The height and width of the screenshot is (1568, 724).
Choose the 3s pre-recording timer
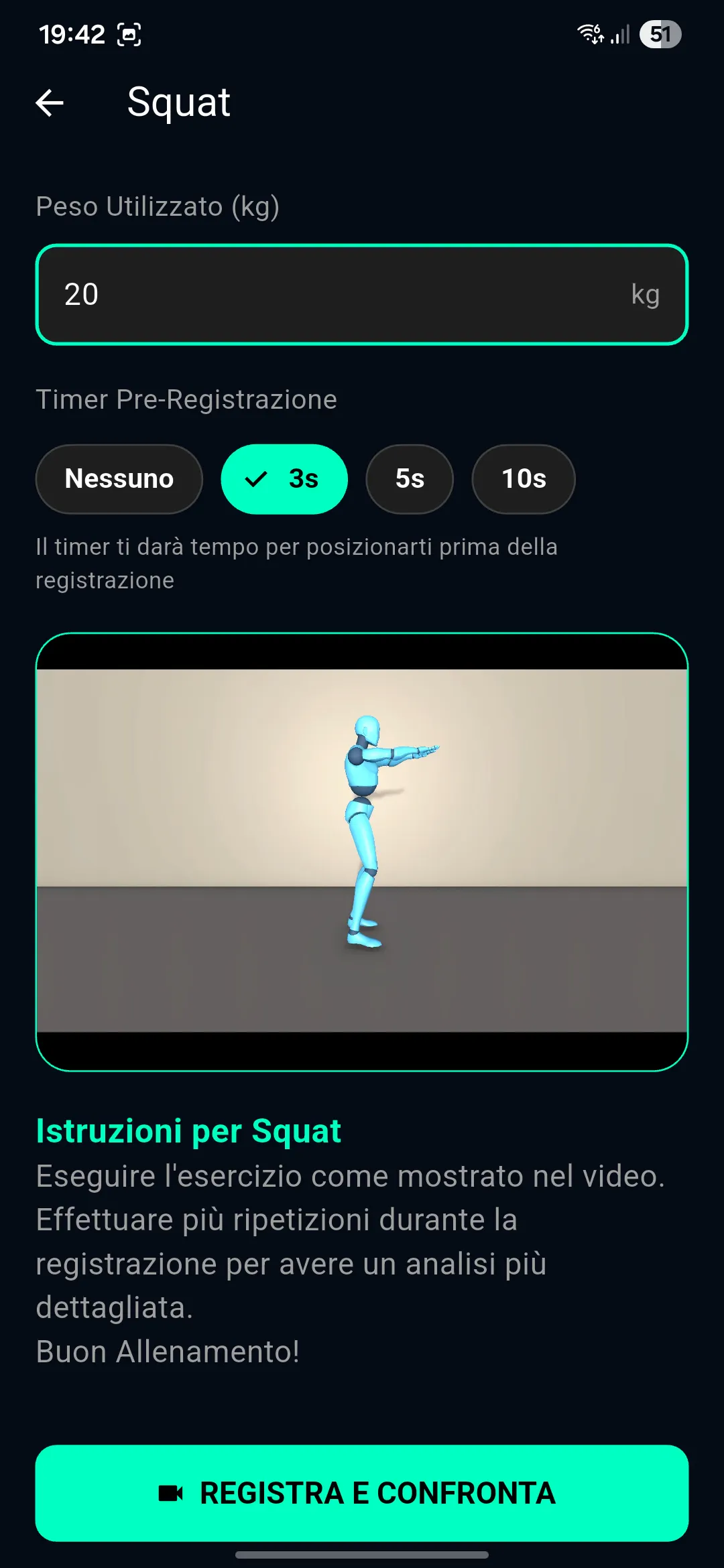(x=284, y=479)
